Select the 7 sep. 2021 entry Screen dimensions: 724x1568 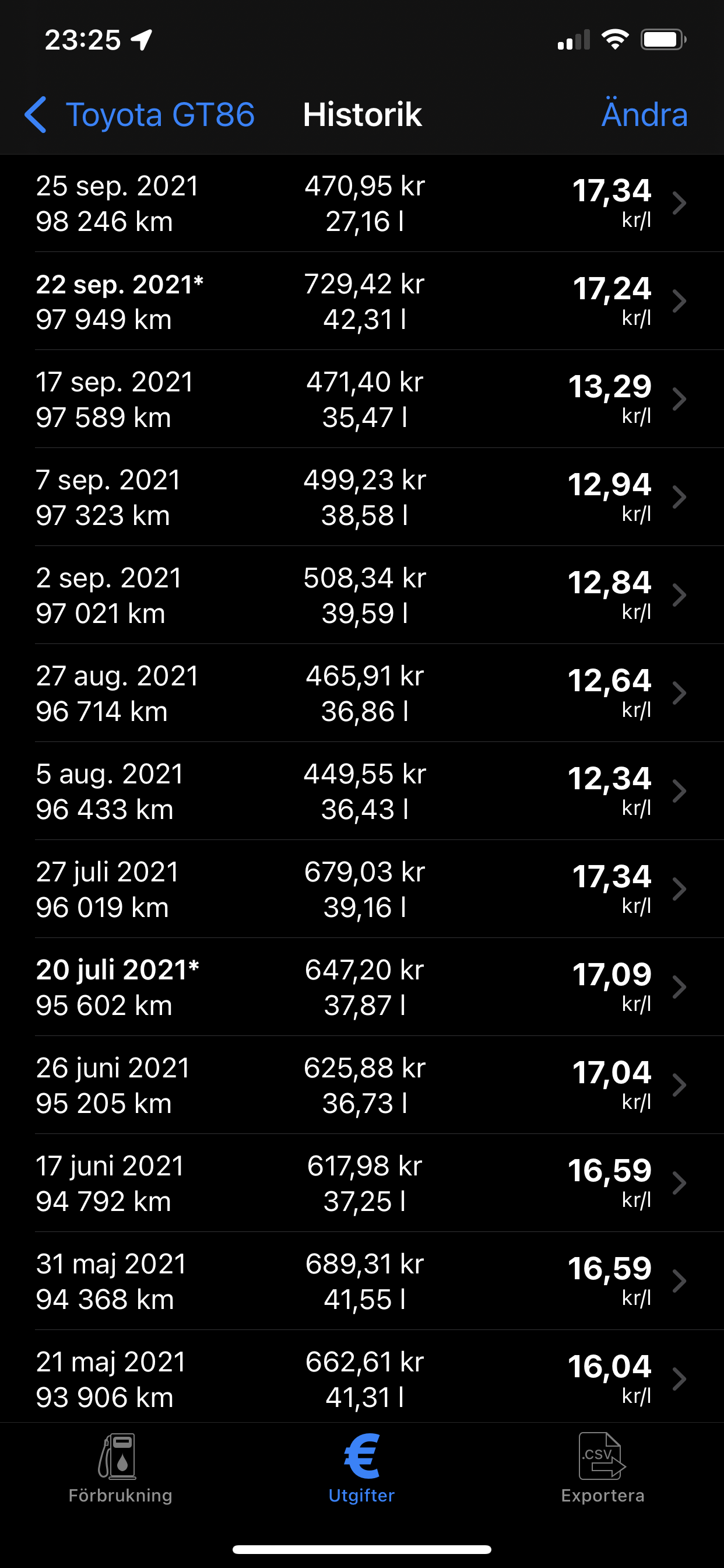pyautogui.click(x=362, y=498)
